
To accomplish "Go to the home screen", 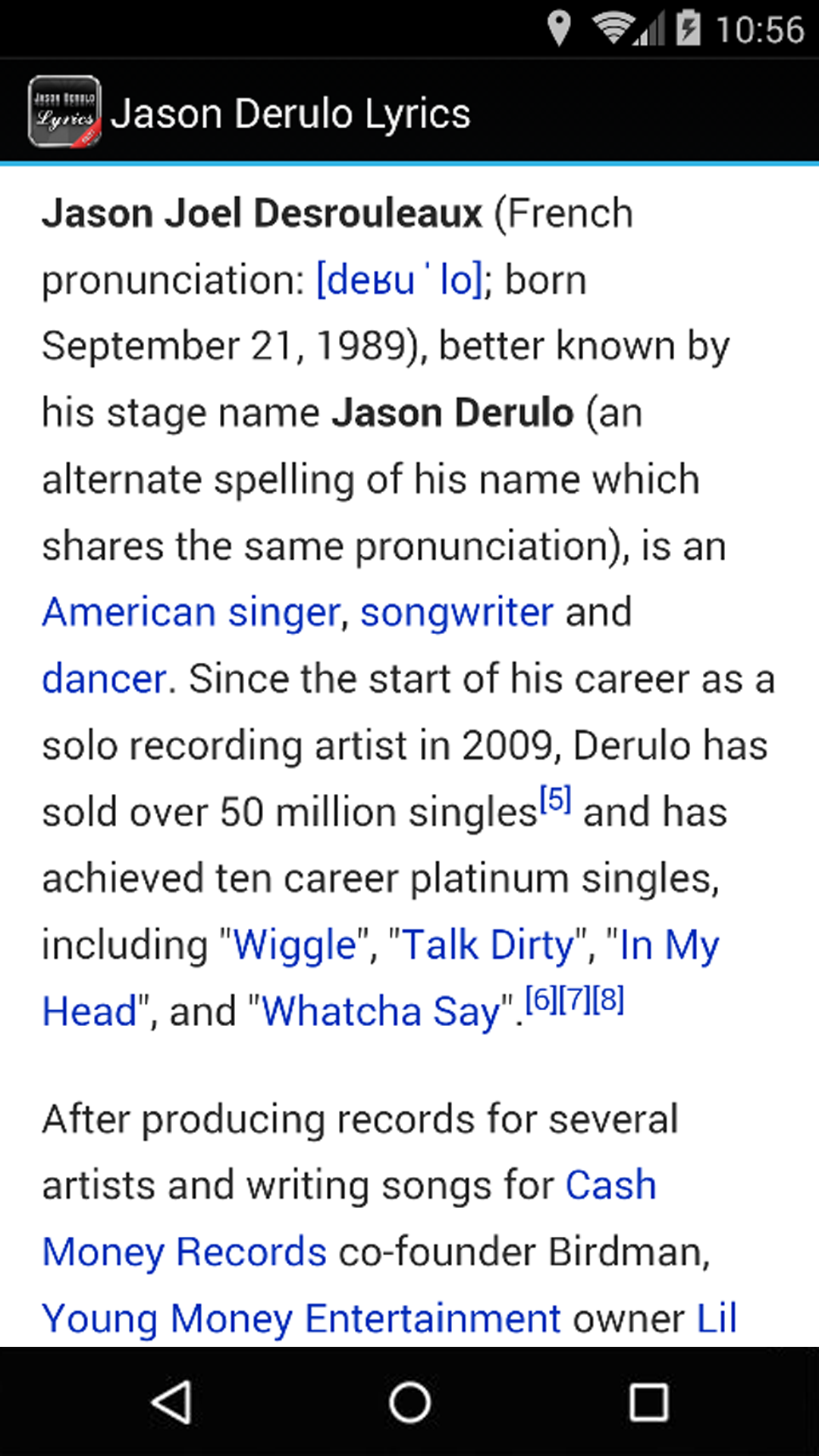I will (409, 1402).
